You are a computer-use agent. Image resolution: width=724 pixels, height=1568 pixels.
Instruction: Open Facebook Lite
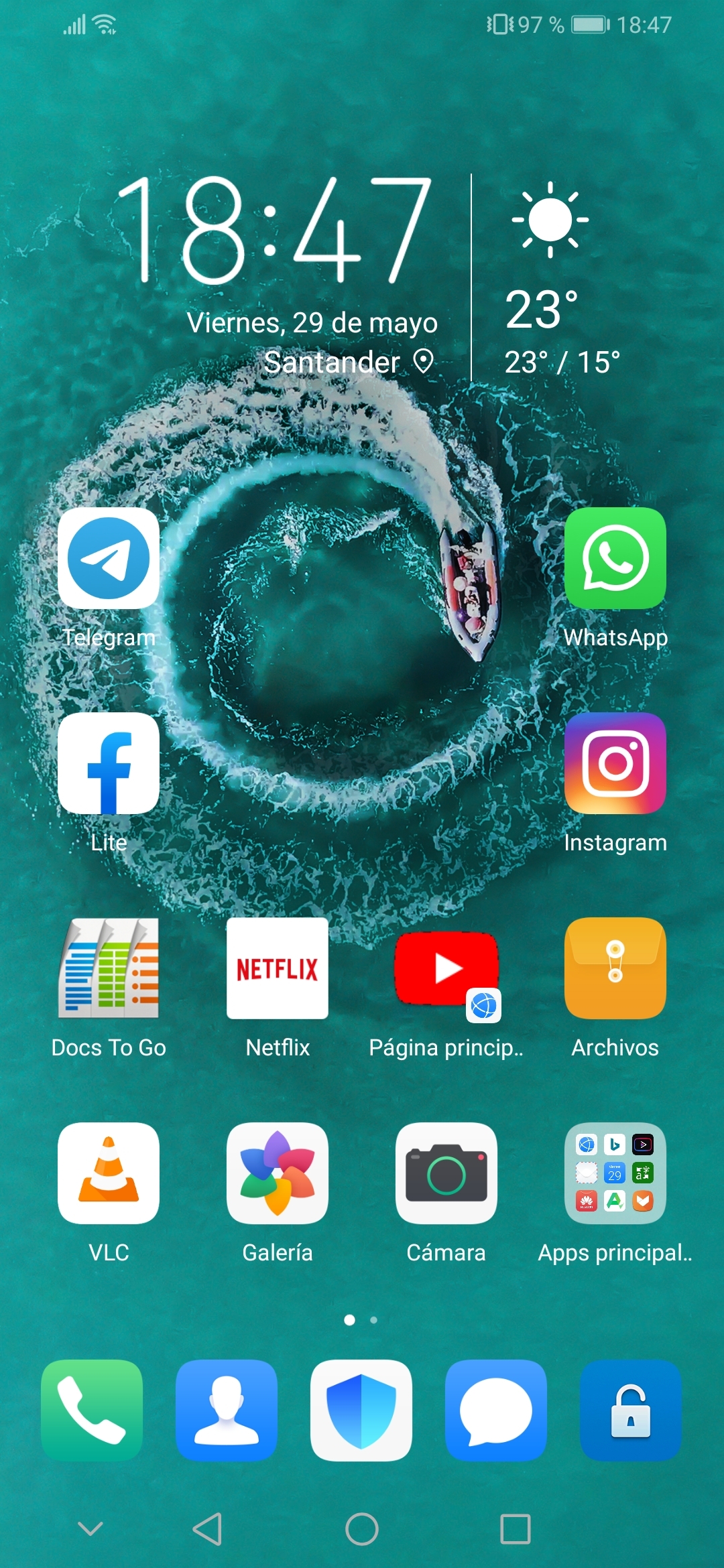pyautogui.click(x=109, y=763)
